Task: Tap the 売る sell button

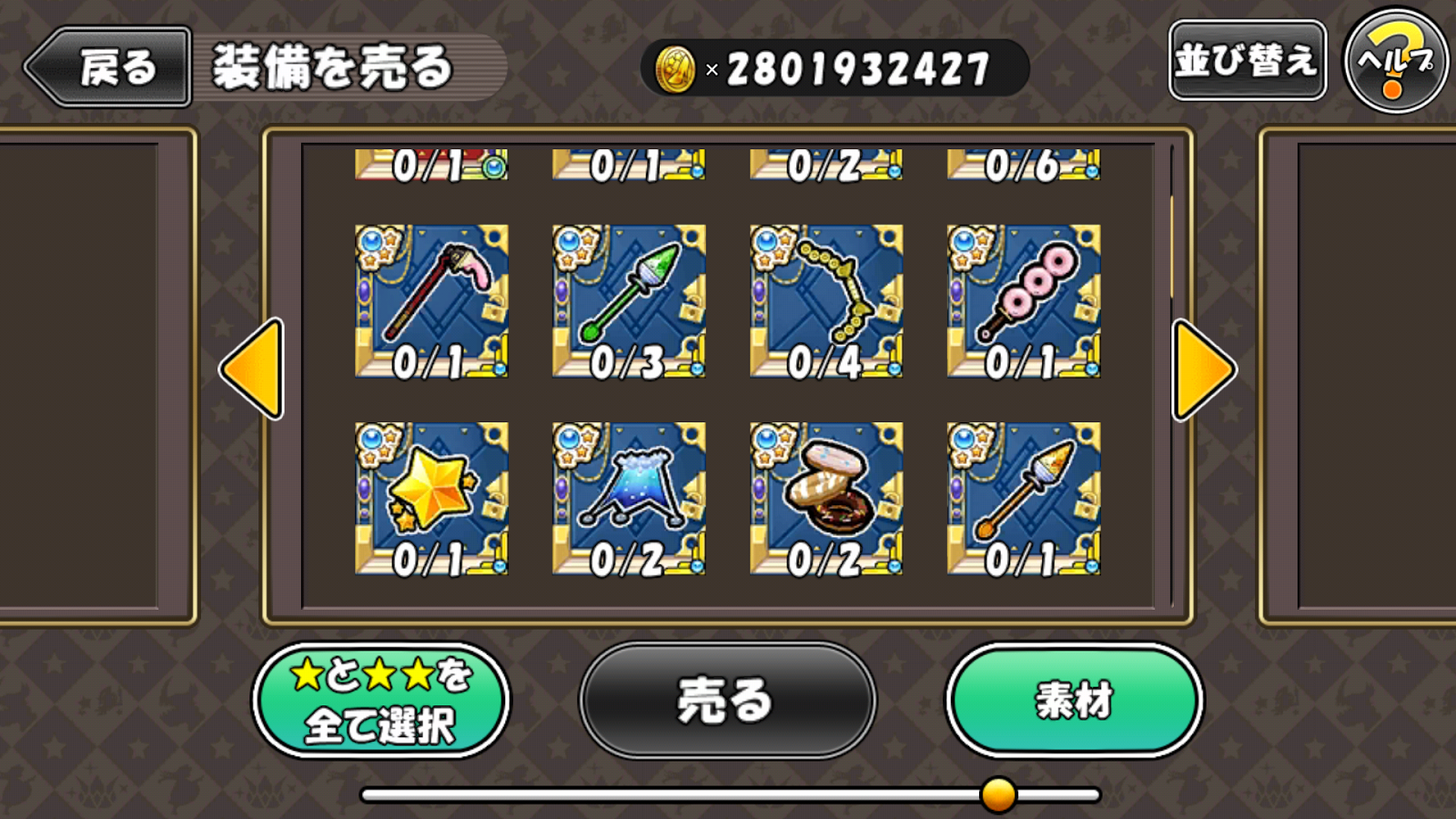Action: (727, 701)
